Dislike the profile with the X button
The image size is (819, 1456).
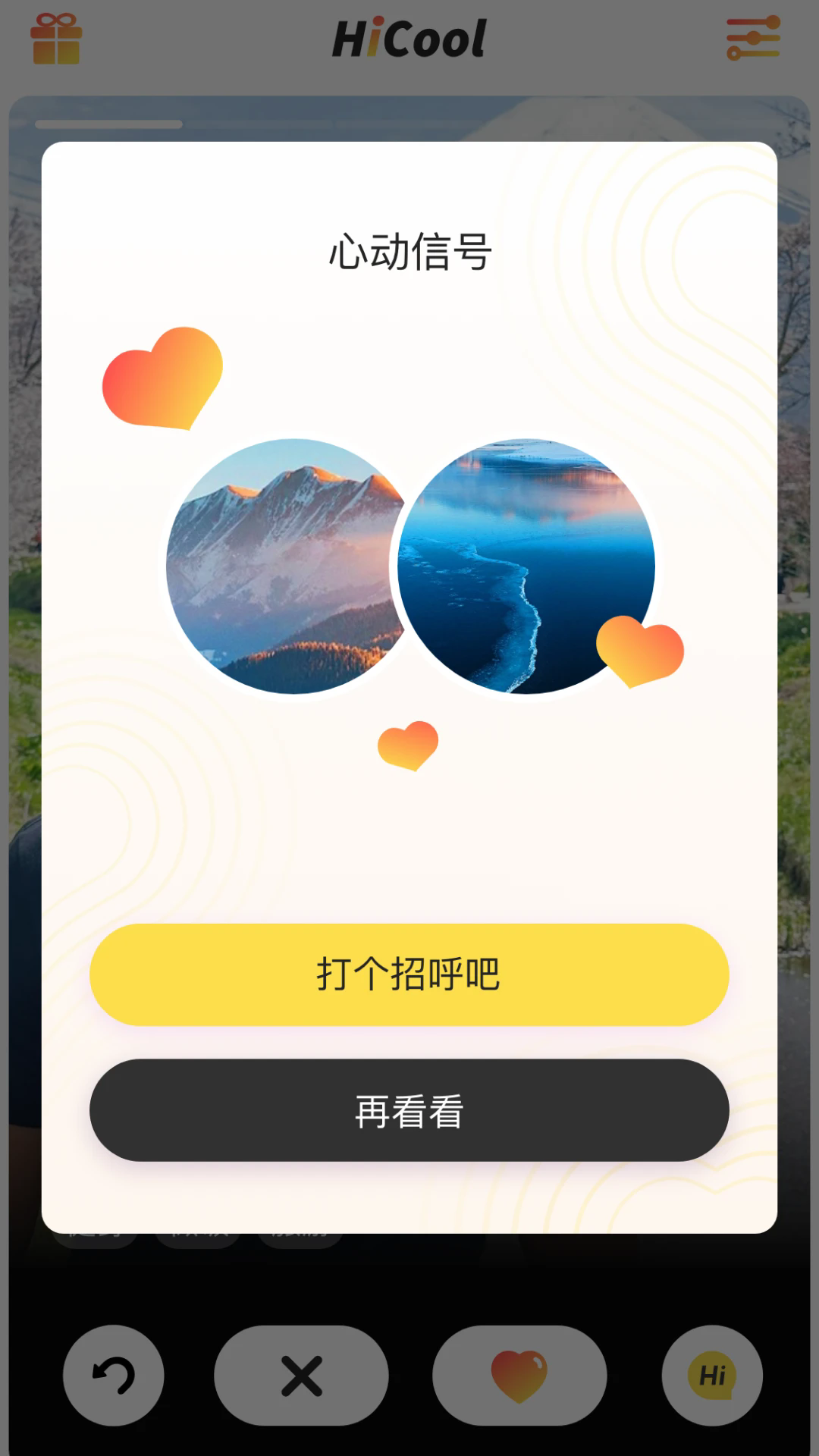point(302,1376)
